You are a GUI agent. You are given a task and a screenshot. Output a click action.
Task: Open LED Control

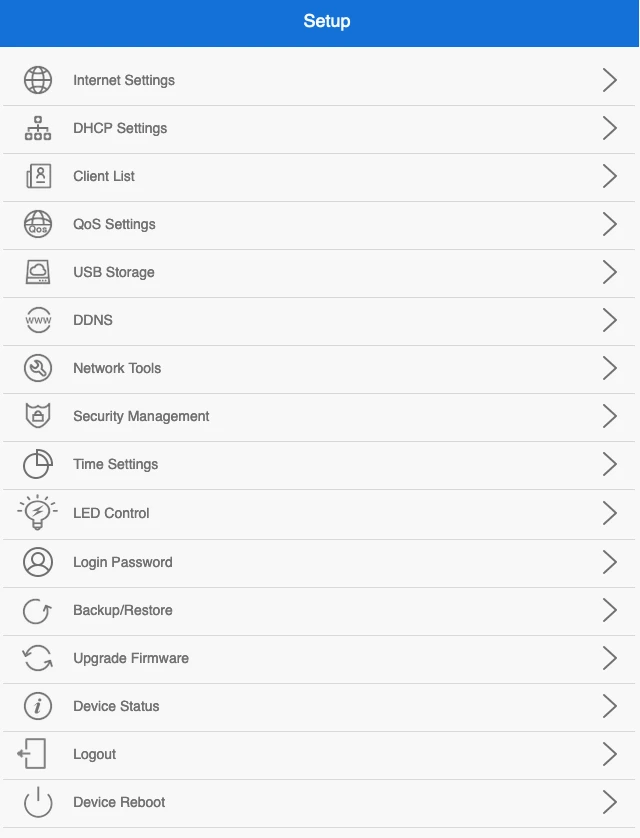pyautogui.click(x=111, y=513)
